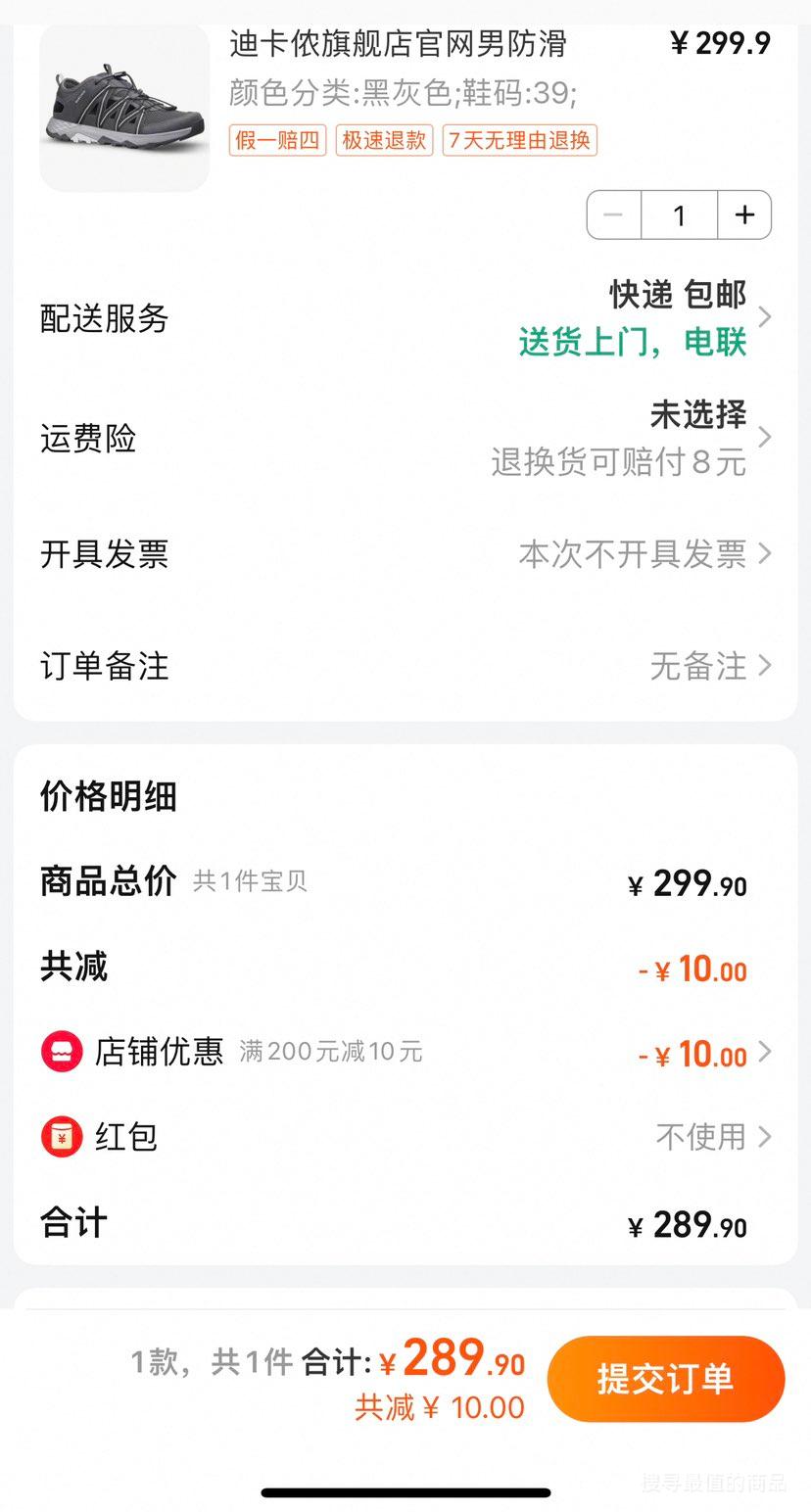Click the 7天无理由退换 return badge
811x1512 pixels.
click(519, 140)
